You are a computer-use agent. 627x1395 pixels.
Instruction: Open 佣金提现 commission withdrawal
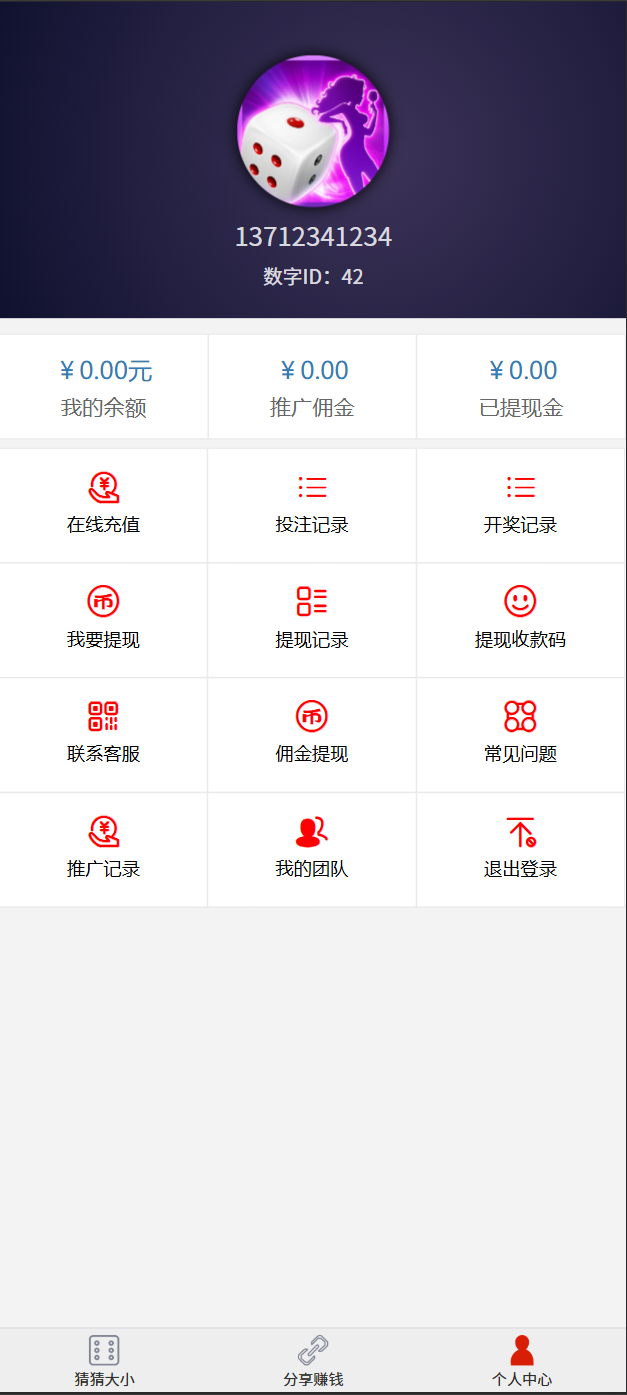click(x=312, y=734)
